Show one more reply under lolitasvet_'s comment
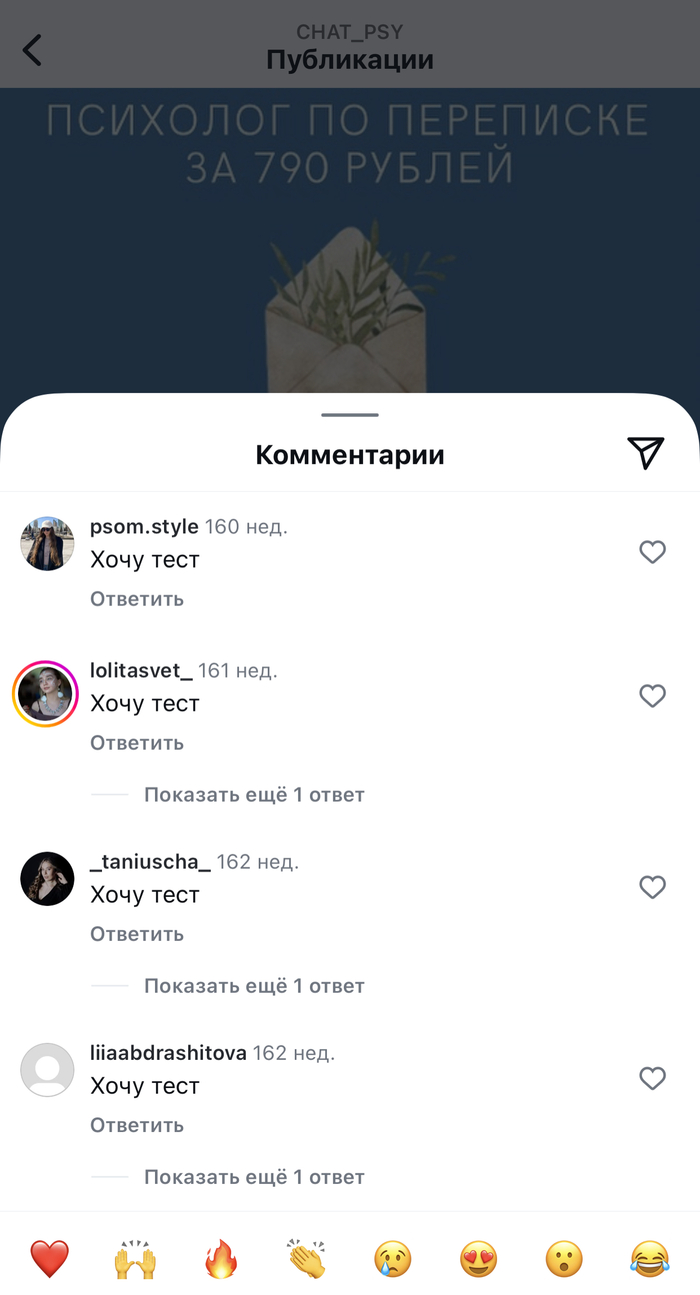This screenshot has width=700, height=1295. [254, 795]
